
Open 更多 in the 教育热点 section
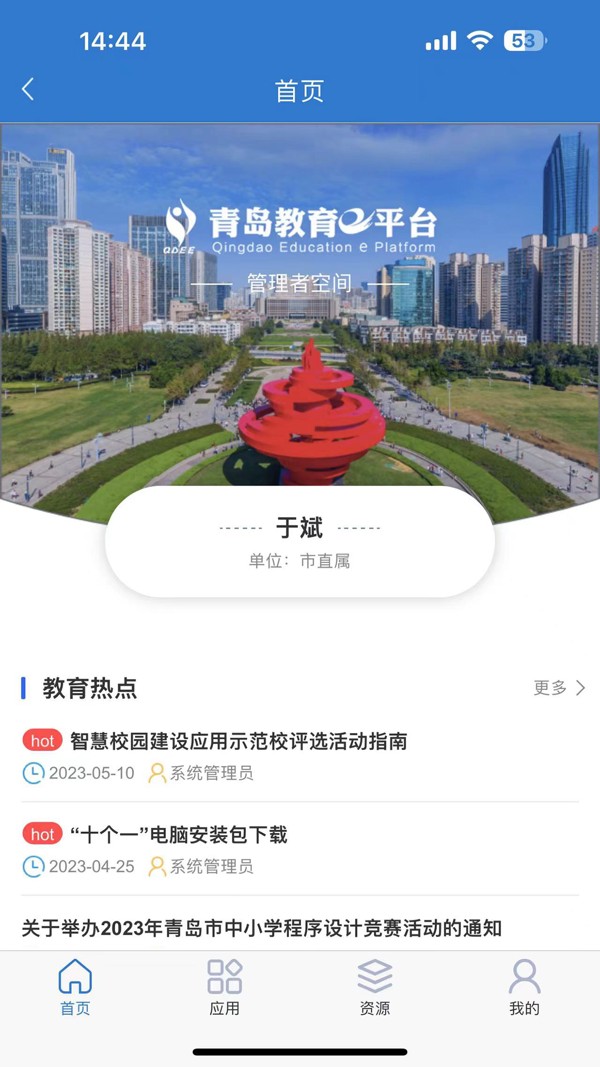[559, 688]
